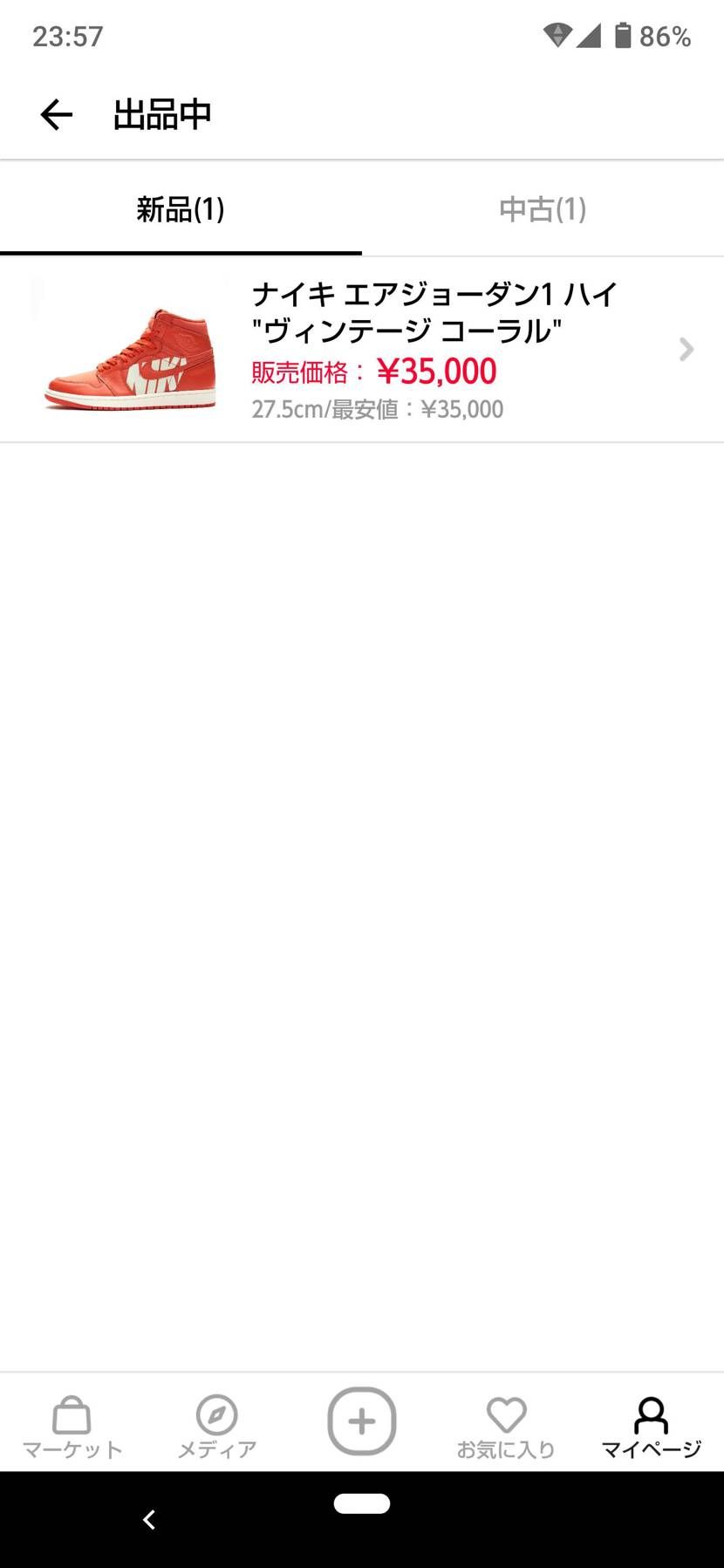Screen dimensions: 724x1568
Task: Select the 新品(1) tab
Action: point(181,209)
